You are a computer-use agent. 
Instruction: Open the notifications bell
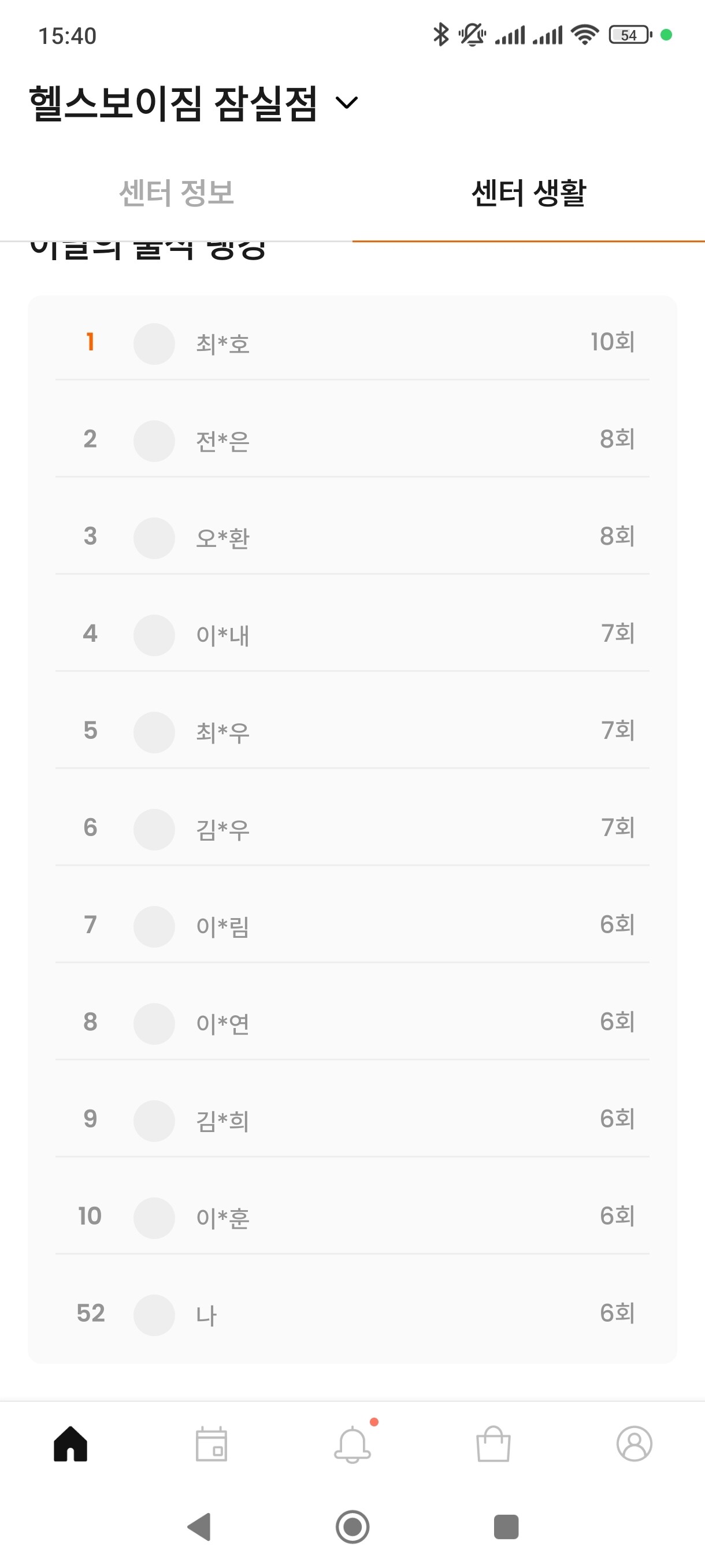click(x=353, y=1444)
